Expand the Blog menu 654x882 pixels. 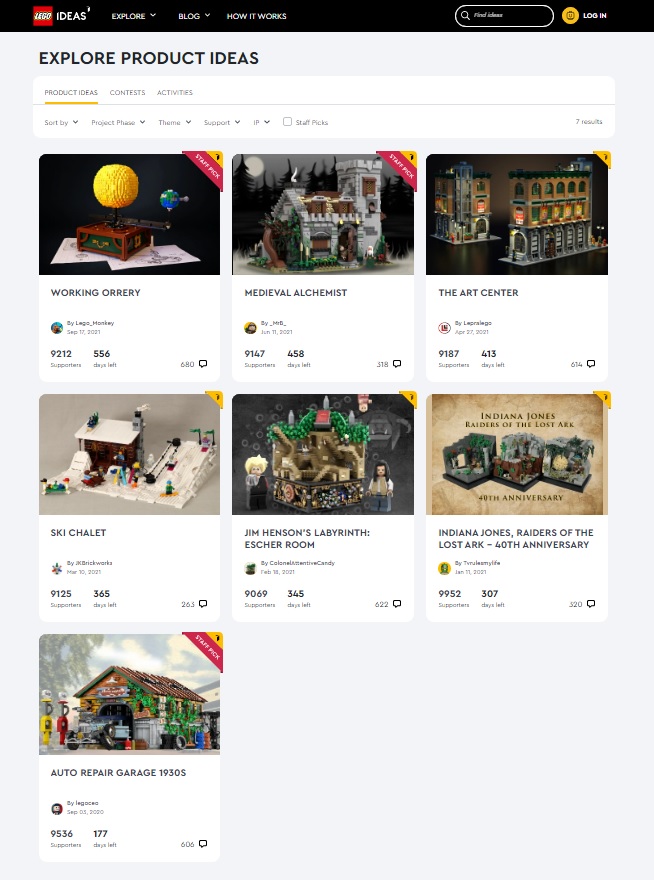coord(193,16)
